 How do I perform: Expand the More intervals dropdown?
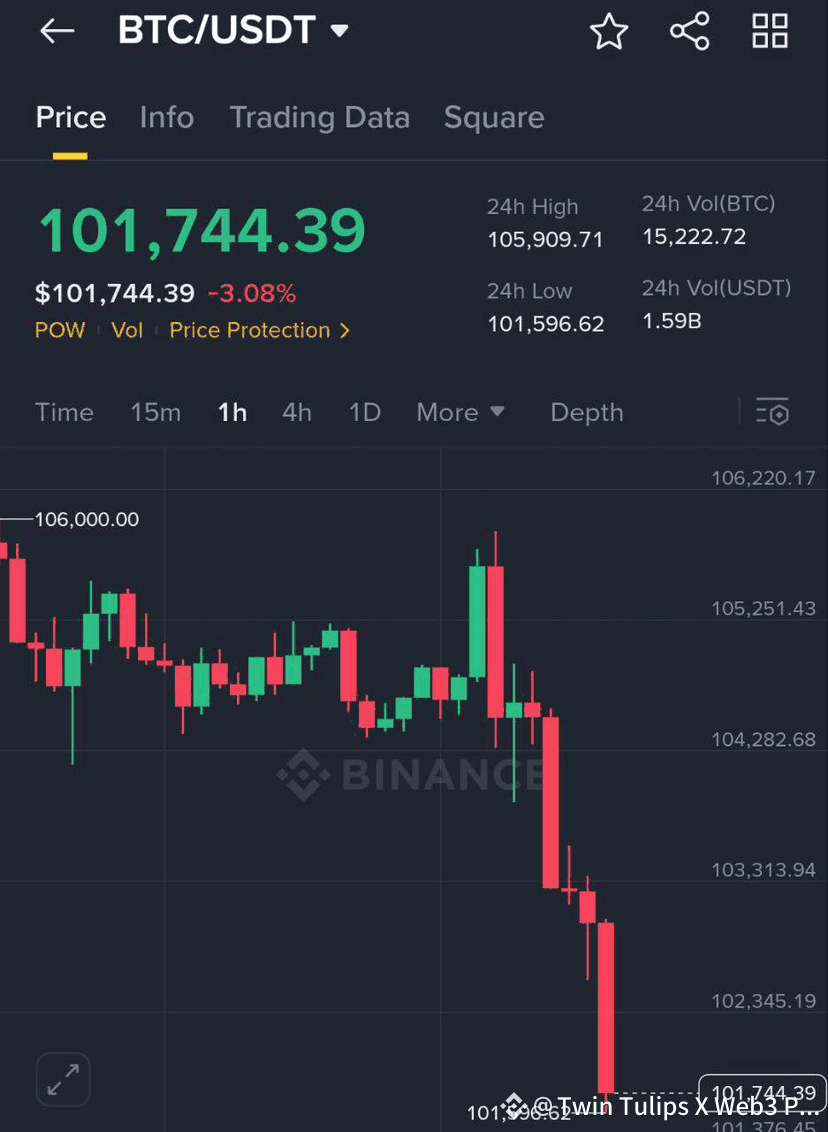(x=460, y=412)
